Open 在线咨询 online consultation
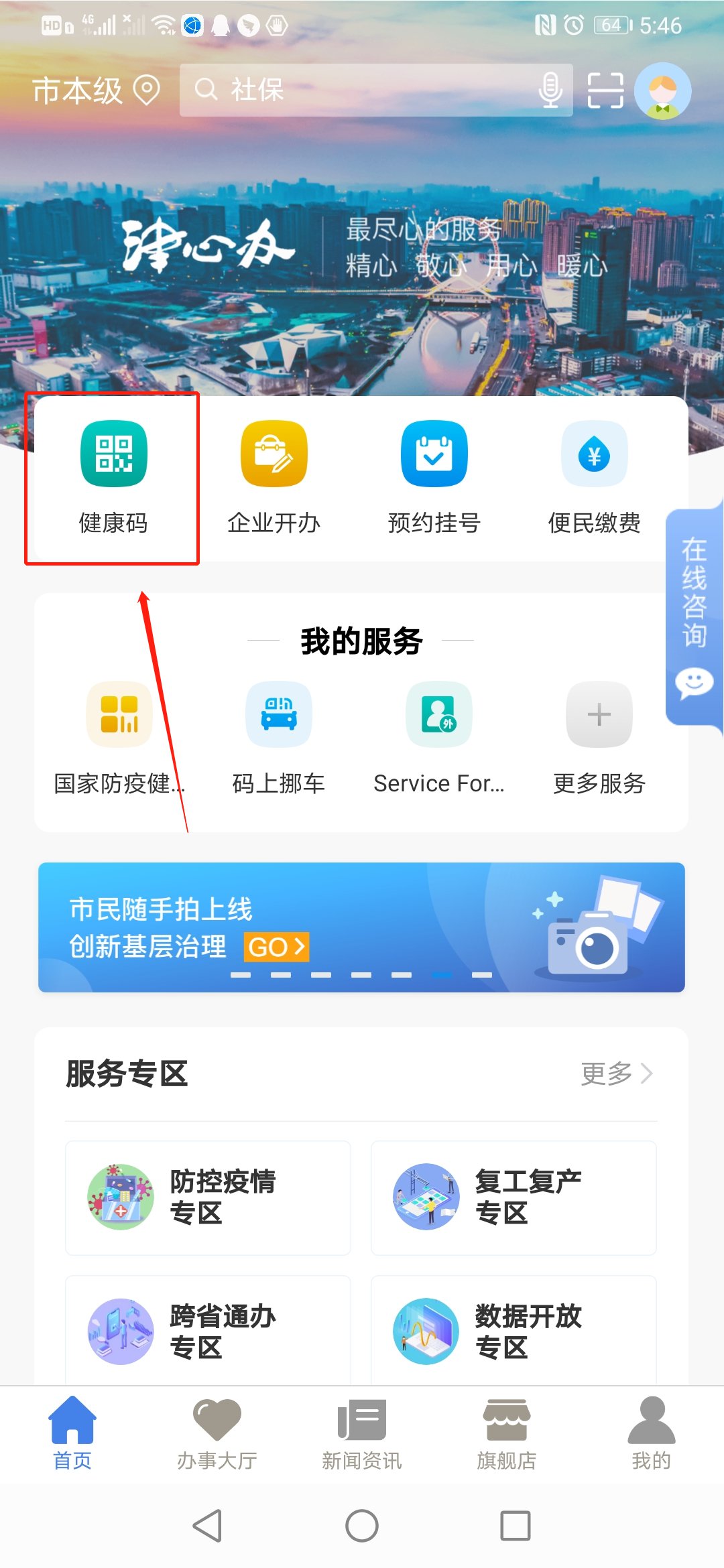724x1568 pixels. pos(695,616)
